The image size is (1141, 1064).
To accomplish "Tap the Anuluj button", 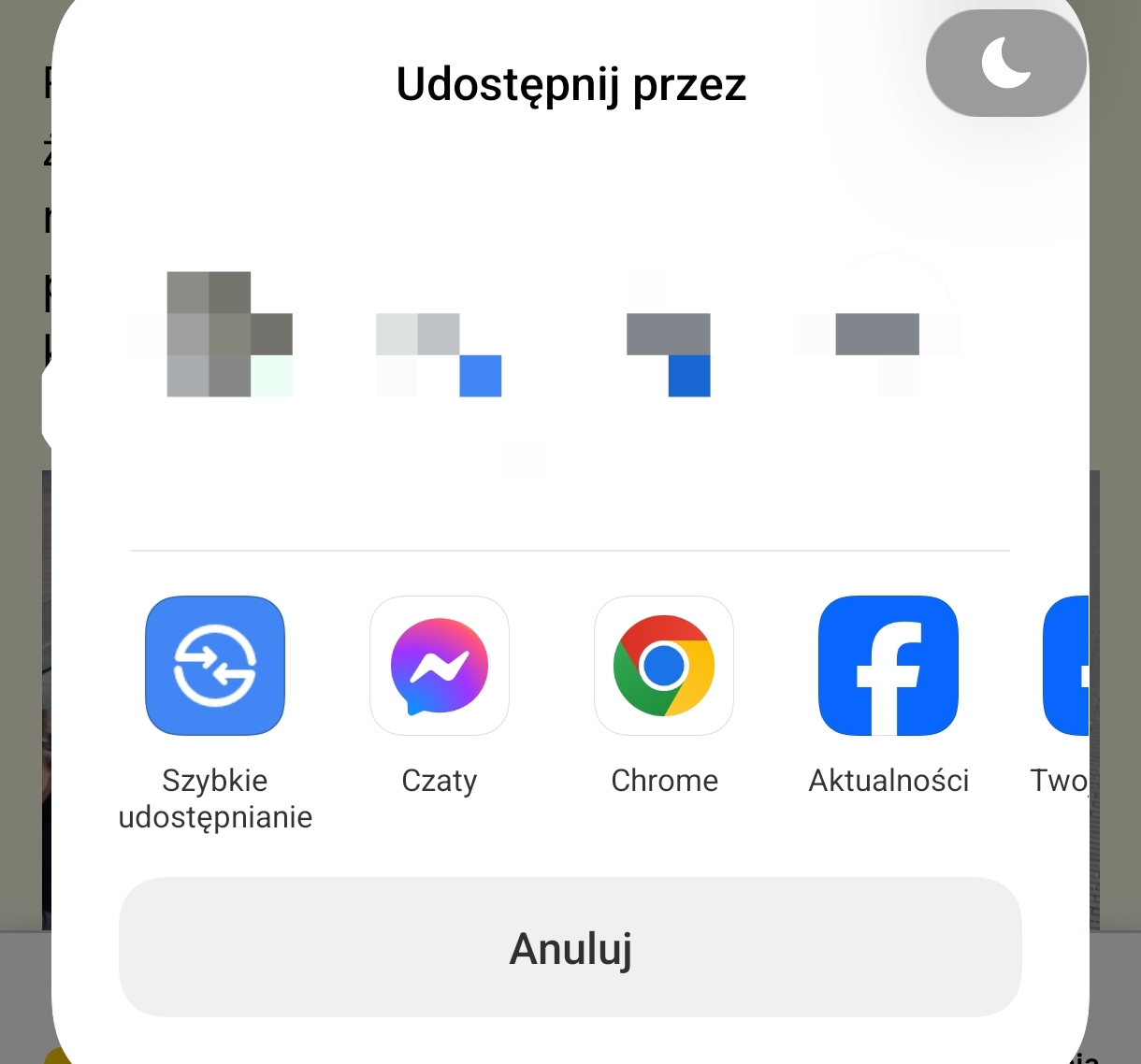I will pos(570,947).
